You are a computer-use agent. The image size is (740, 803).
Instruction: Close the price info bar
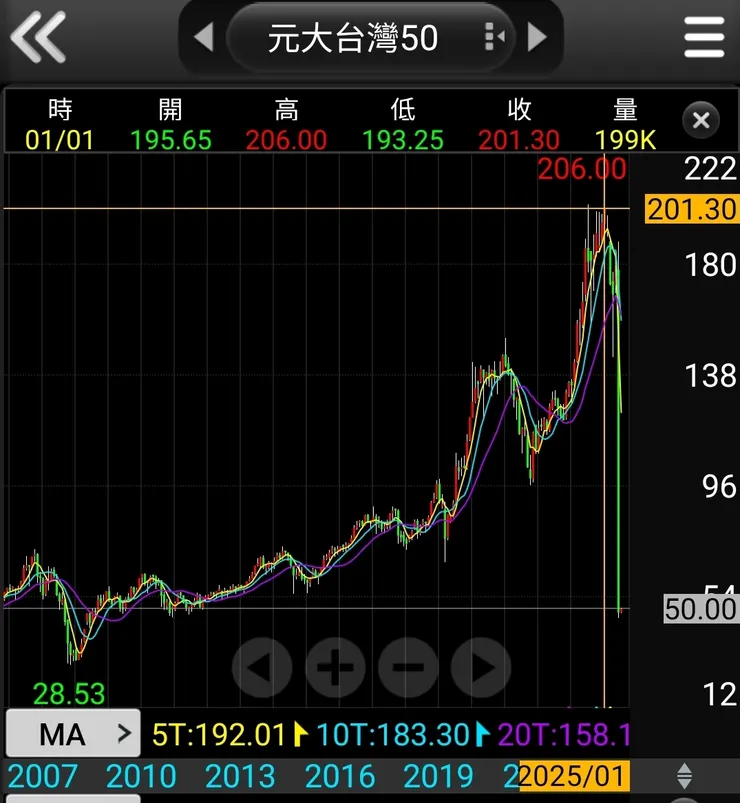(701, 121)
